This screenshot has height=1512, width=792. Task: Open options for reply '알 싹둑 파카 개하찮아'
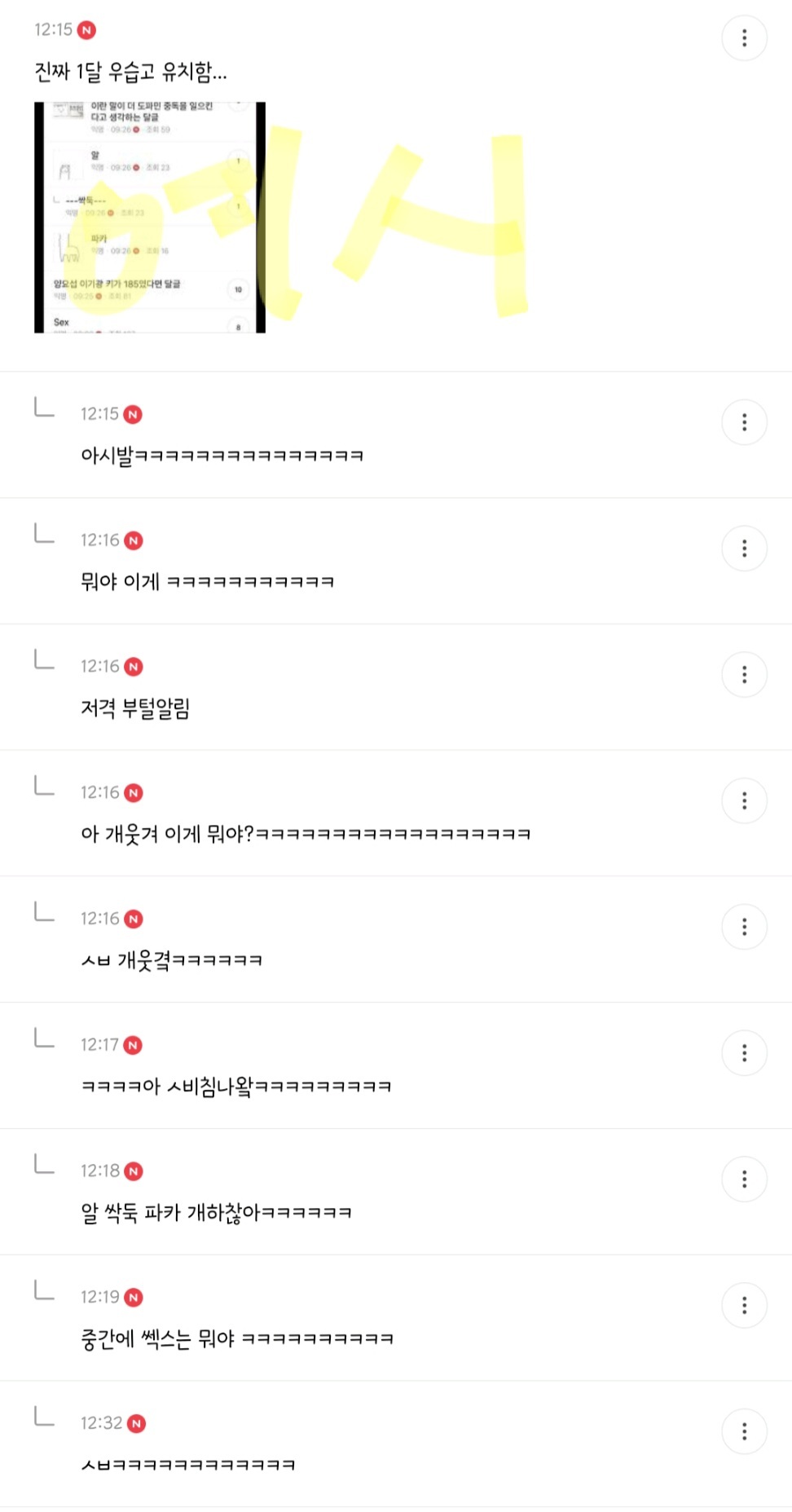point(744,1179)
